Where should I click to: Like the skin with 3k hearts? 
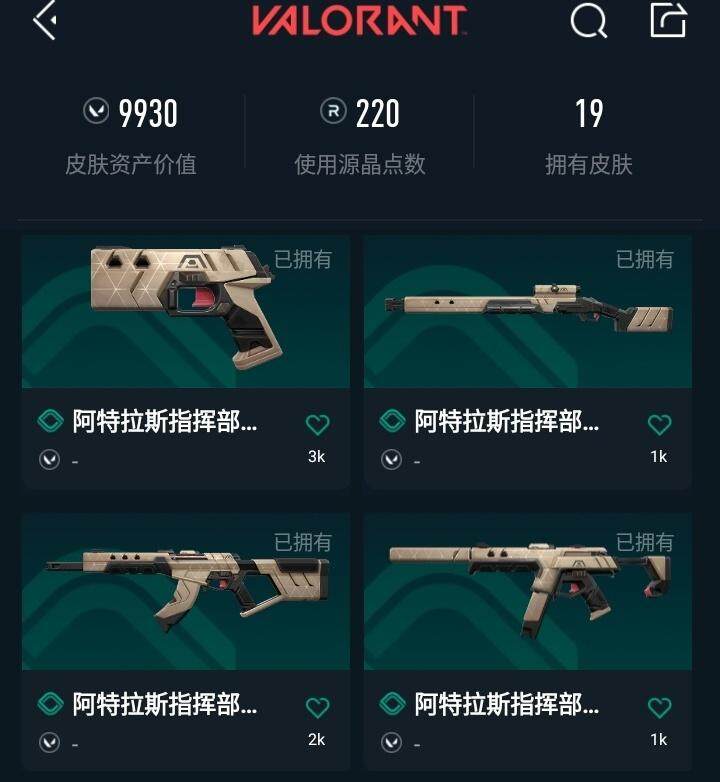tap(317, 425)
